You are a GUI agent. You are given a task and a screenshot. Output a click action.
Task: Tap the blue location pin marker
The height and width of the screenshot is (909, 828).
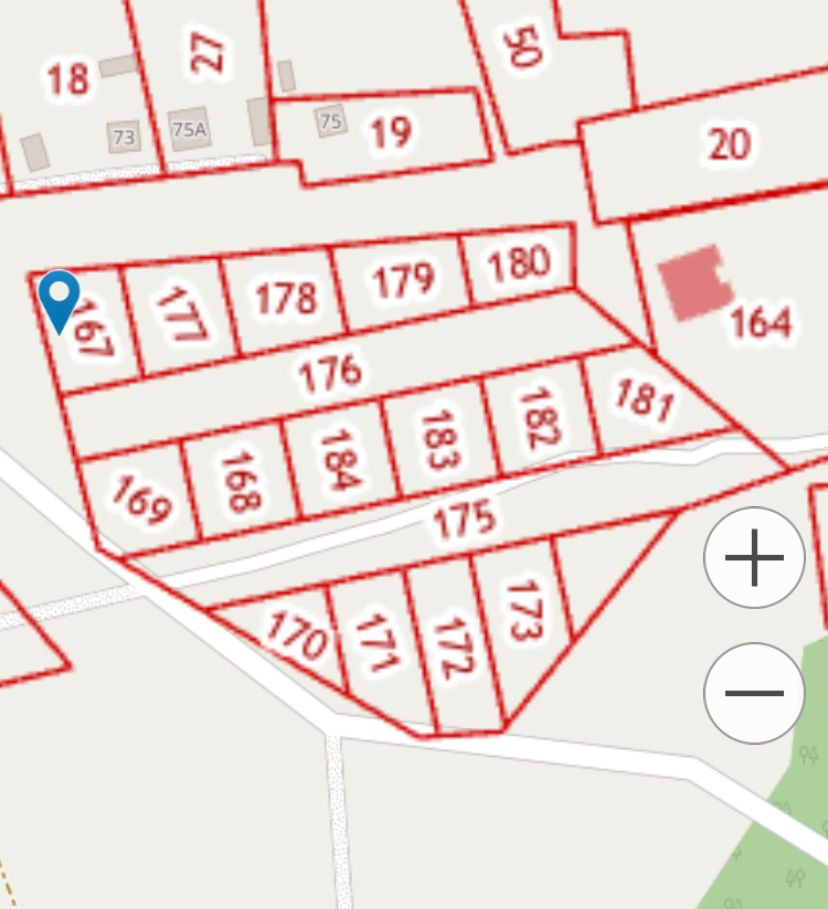click(59, 302)
